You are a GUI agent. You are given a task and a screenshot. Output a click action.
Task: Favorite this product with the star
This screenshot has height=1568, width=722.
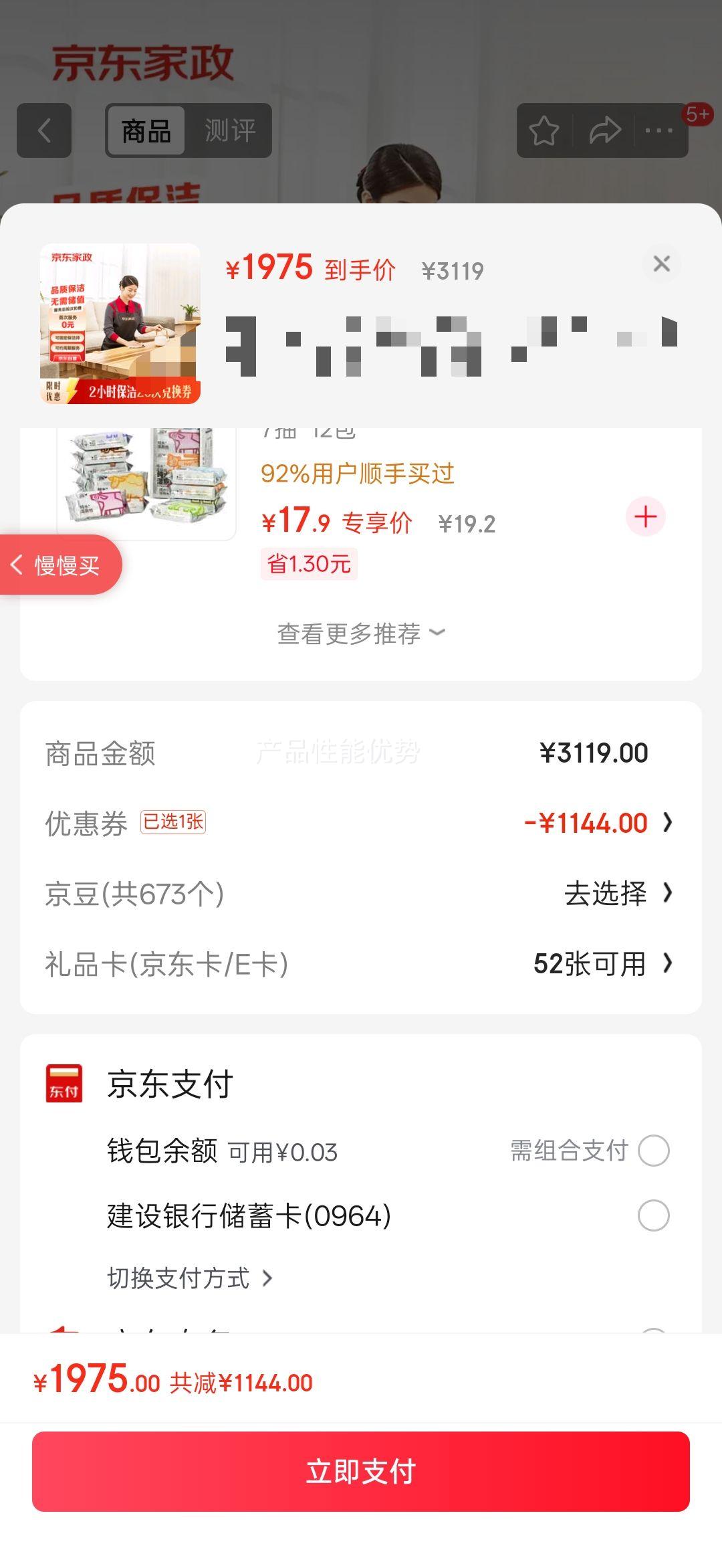click(x=544, y=130)
